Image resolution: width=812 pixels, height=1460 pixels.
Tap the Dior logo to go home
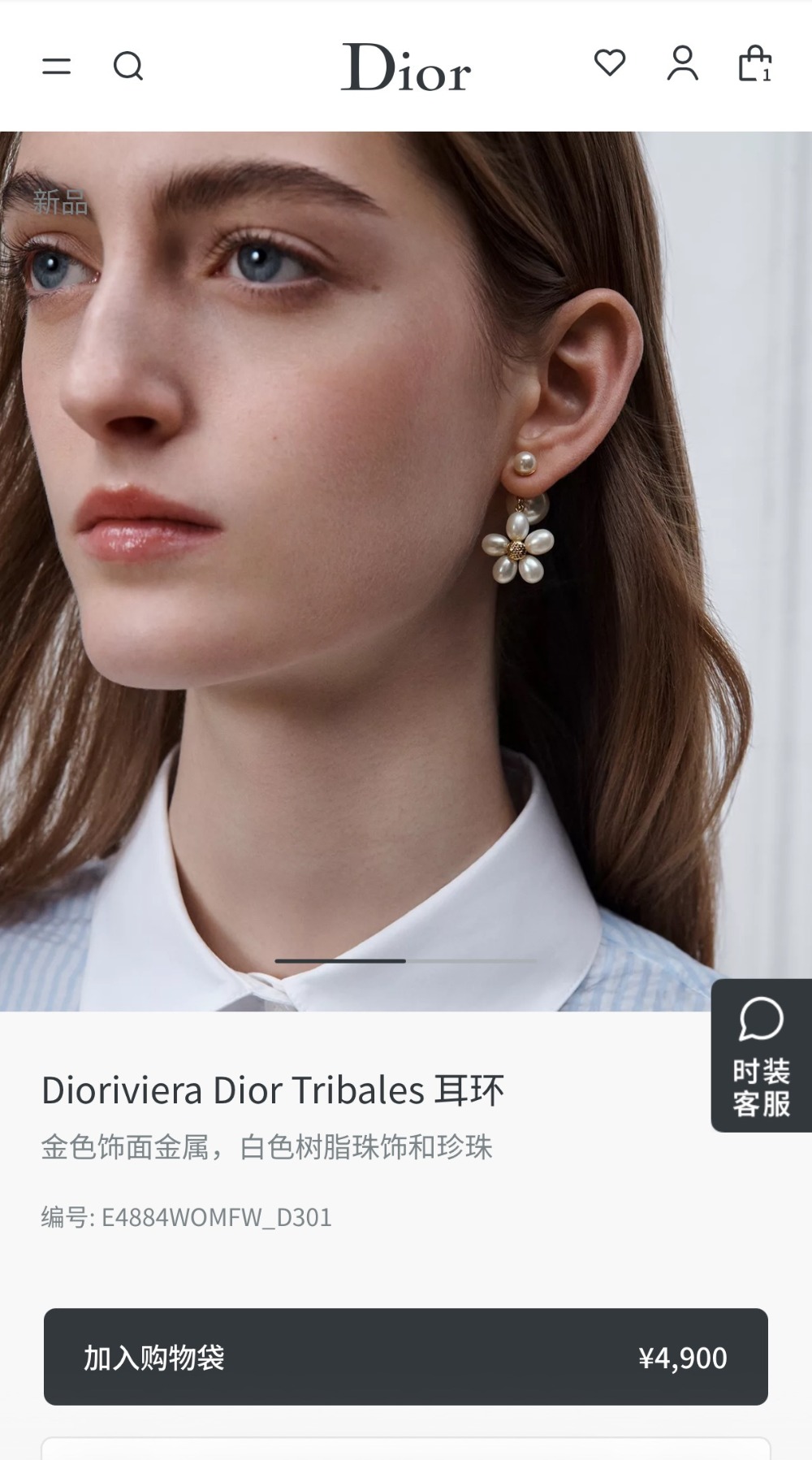406,67
